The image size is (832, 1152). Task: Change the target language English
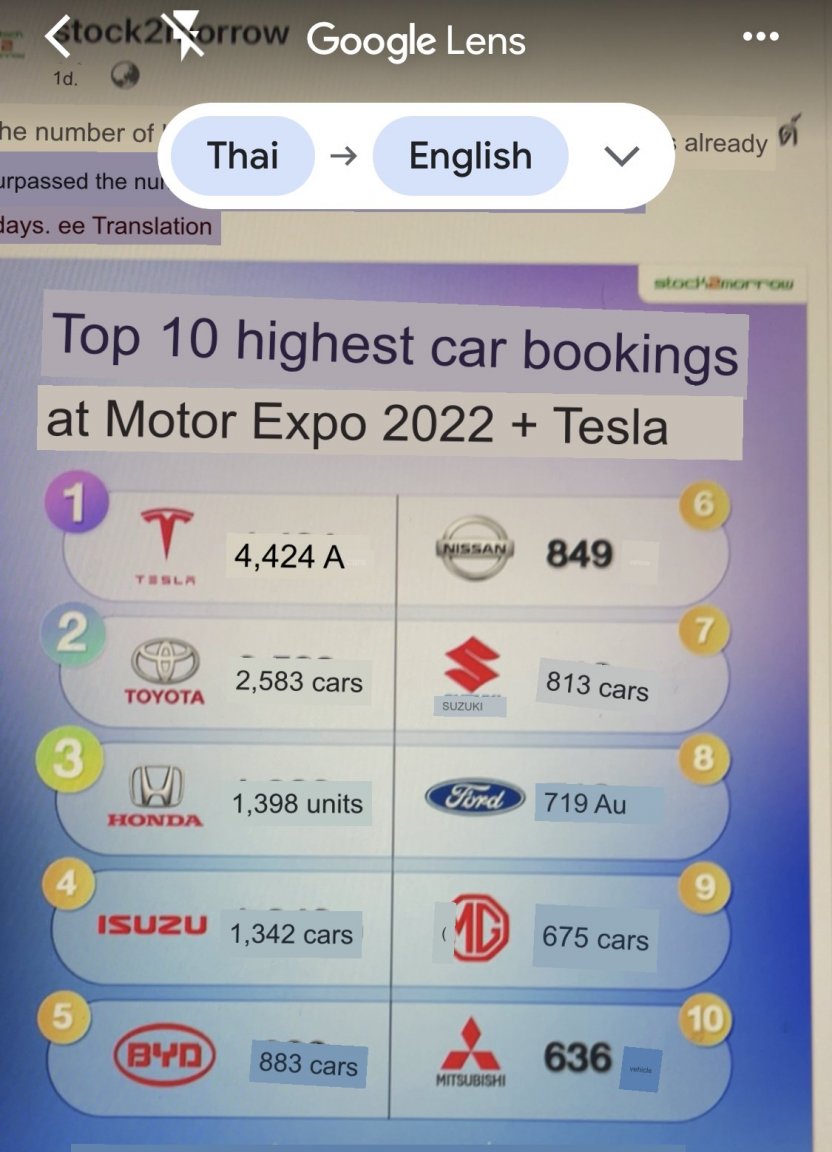pos(470,156)
